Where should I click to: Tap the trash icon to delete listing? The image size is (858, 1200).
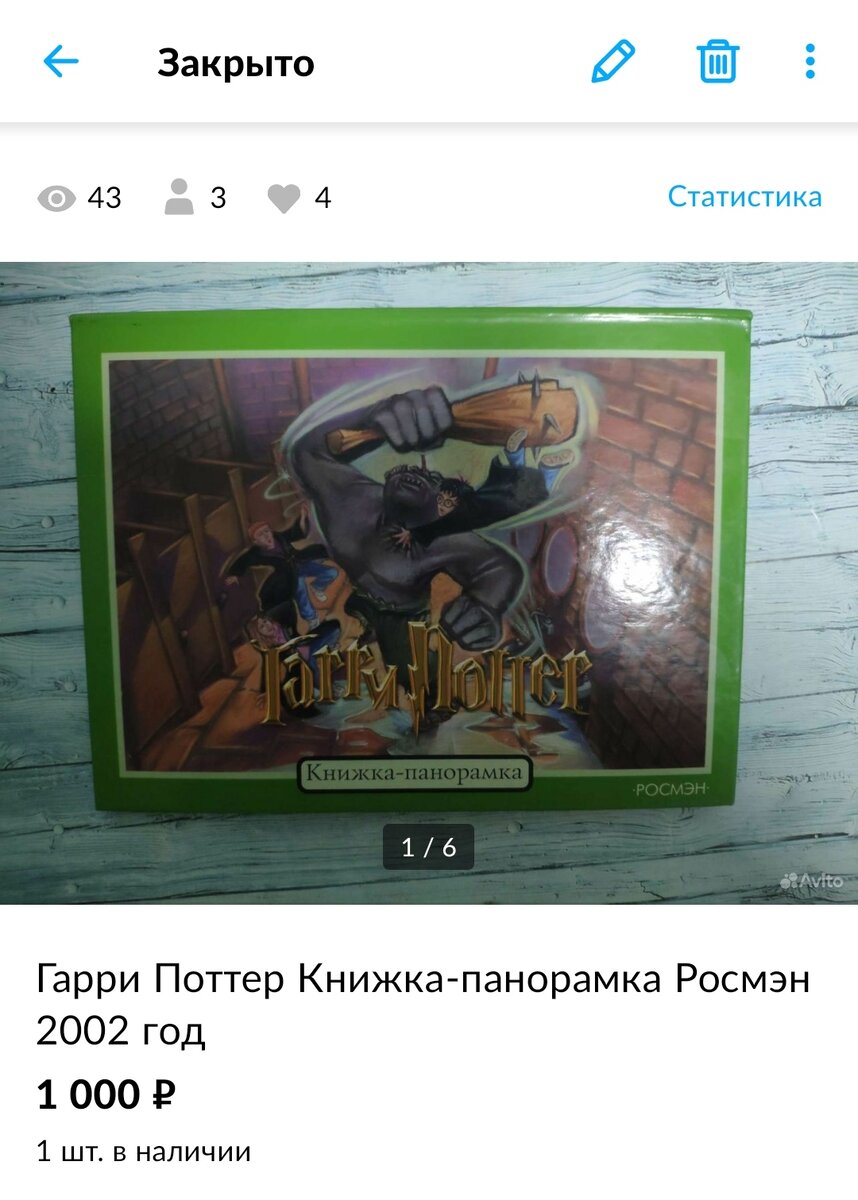click(718, 62)
